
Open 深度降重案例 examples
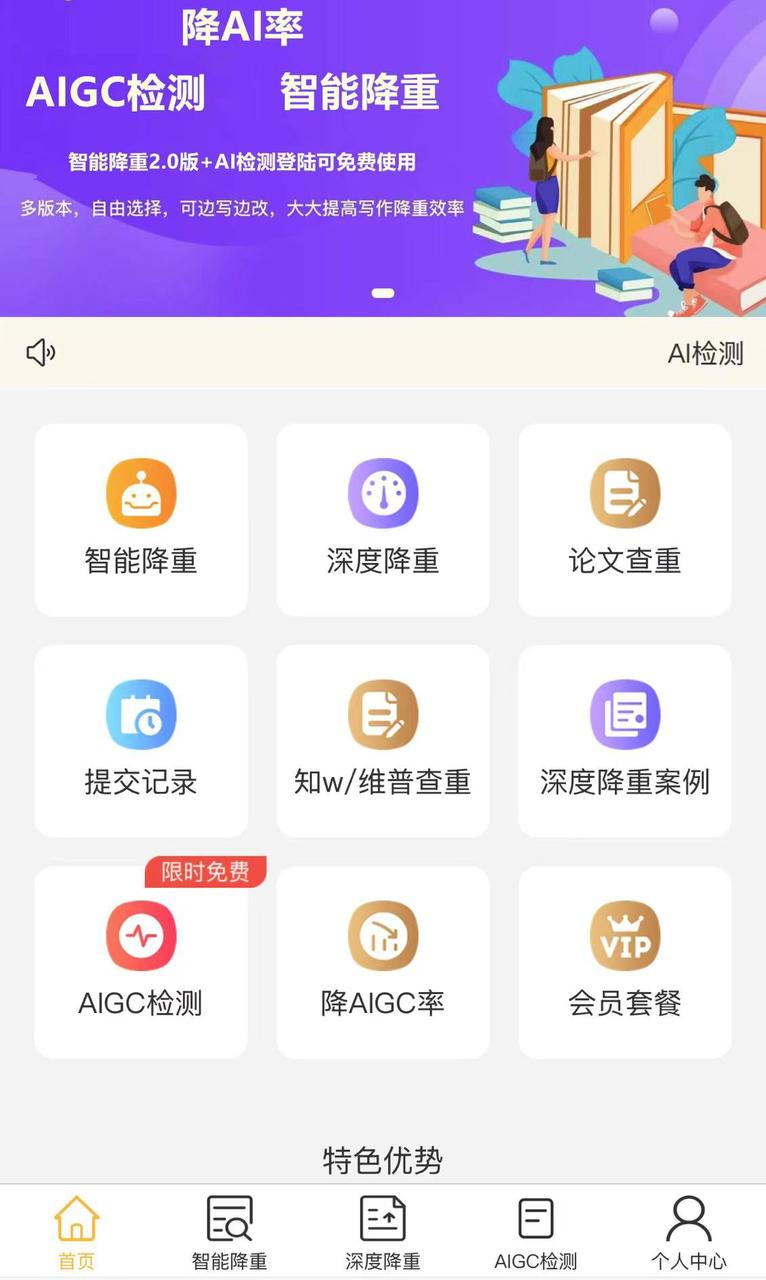click(x=625, y=740)
